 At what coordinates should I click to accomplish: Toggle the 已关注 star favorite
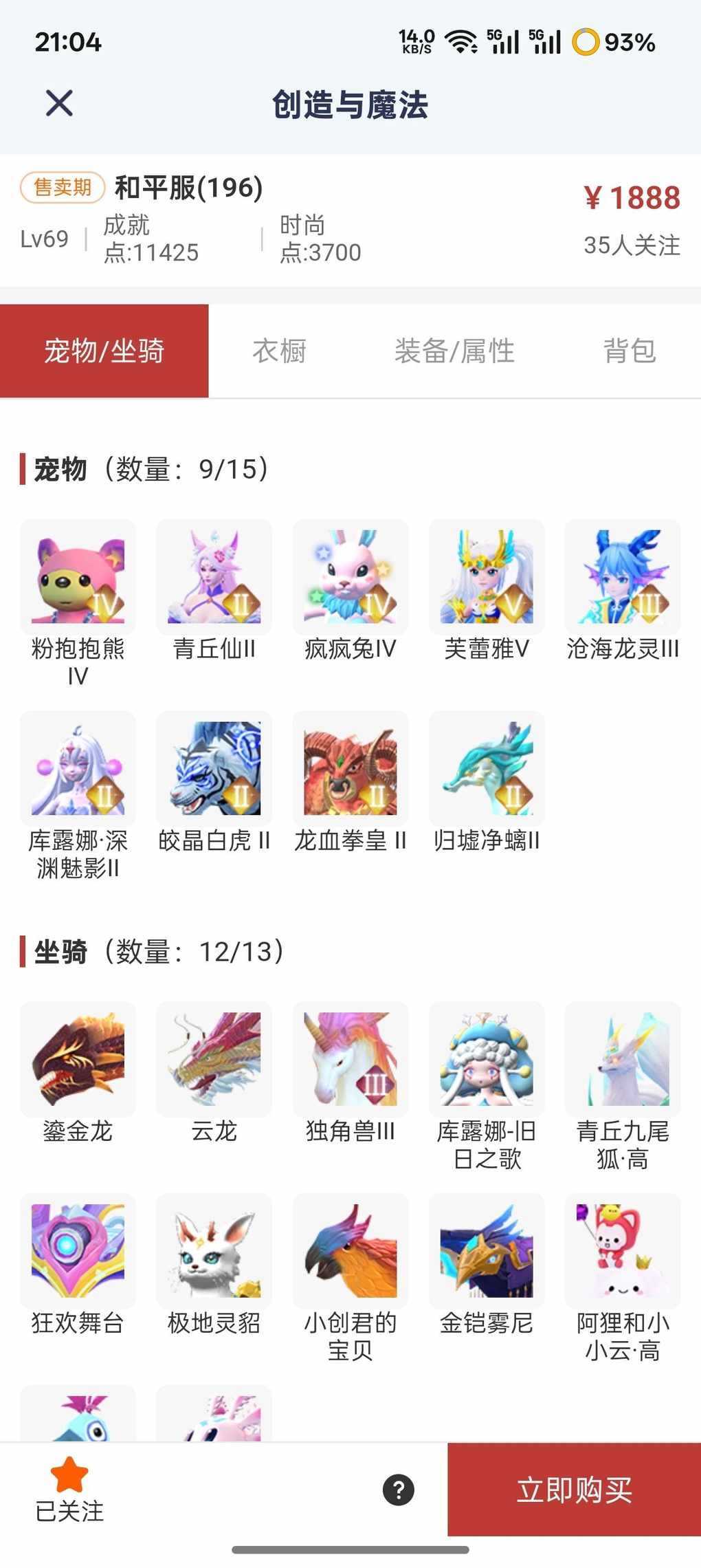tap(69, 1490)
